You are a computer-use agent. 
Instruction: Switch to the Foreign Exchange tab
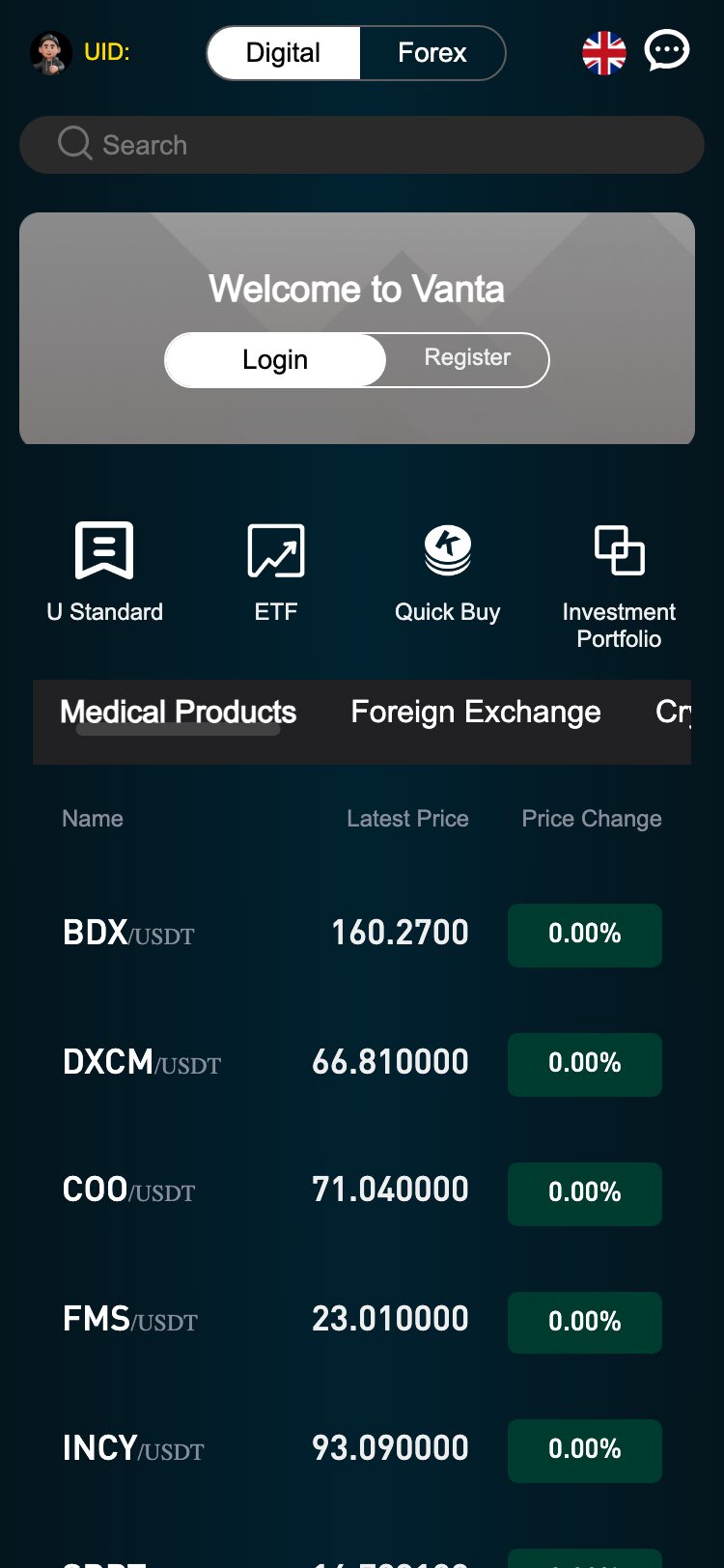[x=475, y=713]
